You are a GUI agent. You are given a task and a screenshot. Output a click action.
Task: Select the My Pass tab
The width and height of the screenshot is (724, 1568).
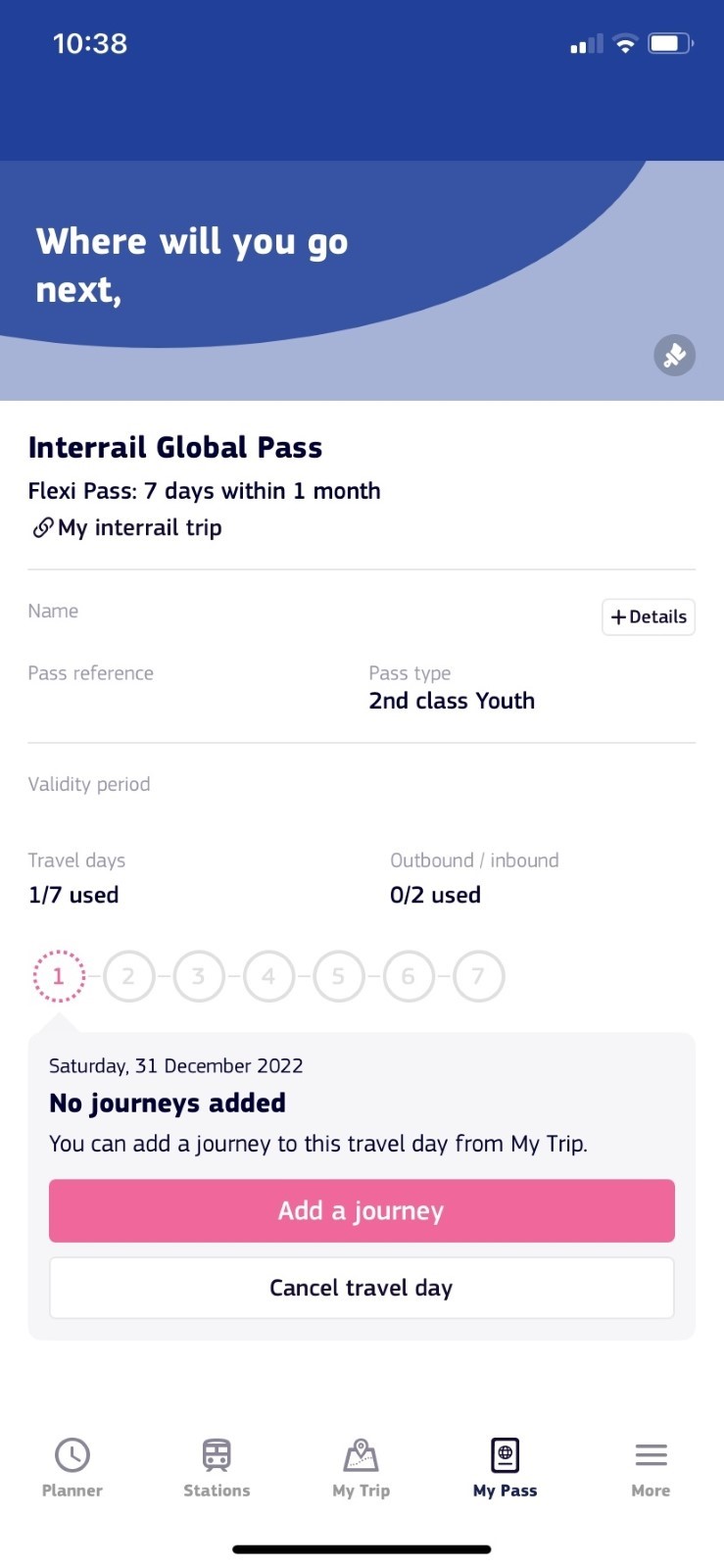coord(506,1468)
